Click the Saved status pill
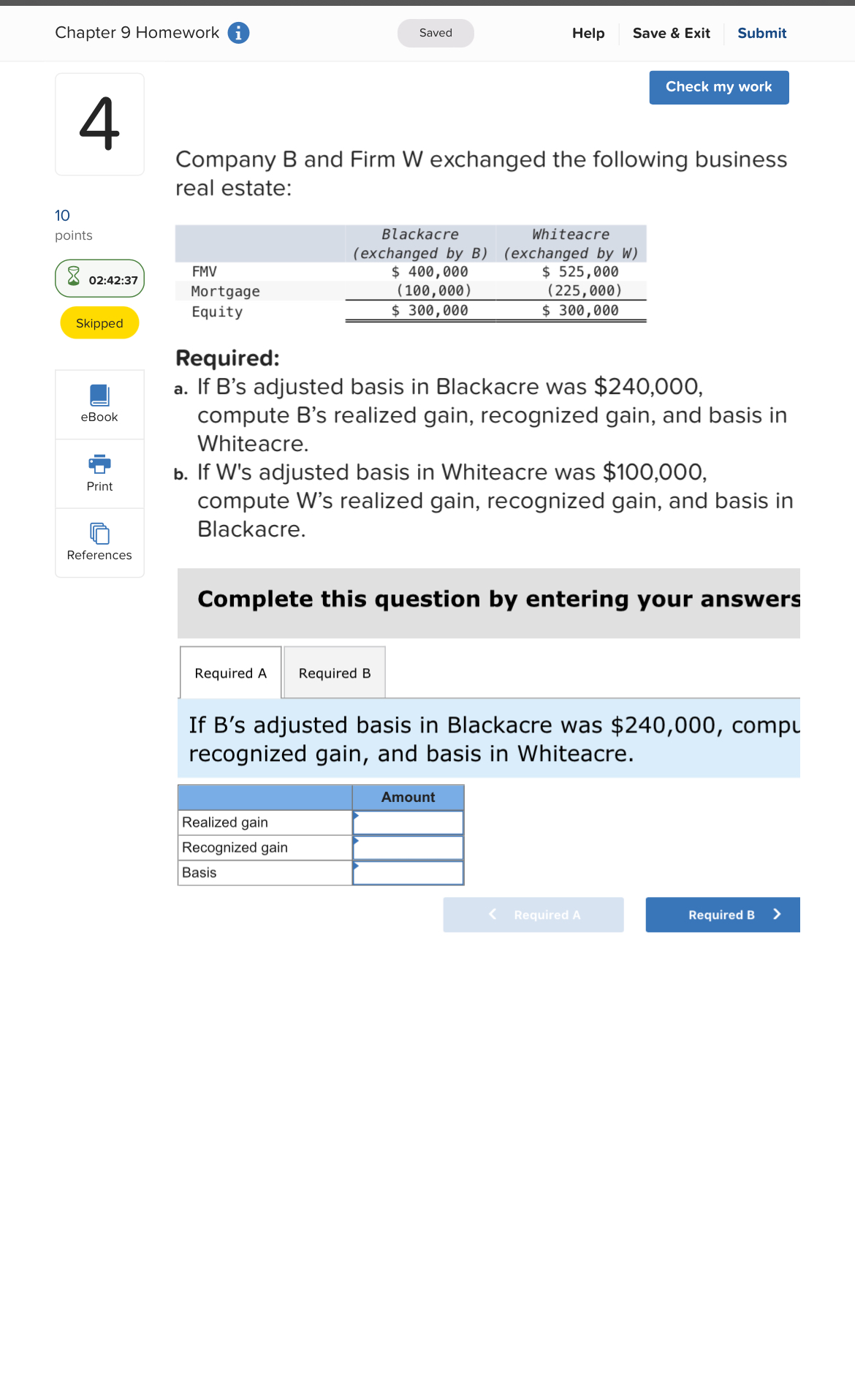855x1400 pixels. tap(435, 32)
